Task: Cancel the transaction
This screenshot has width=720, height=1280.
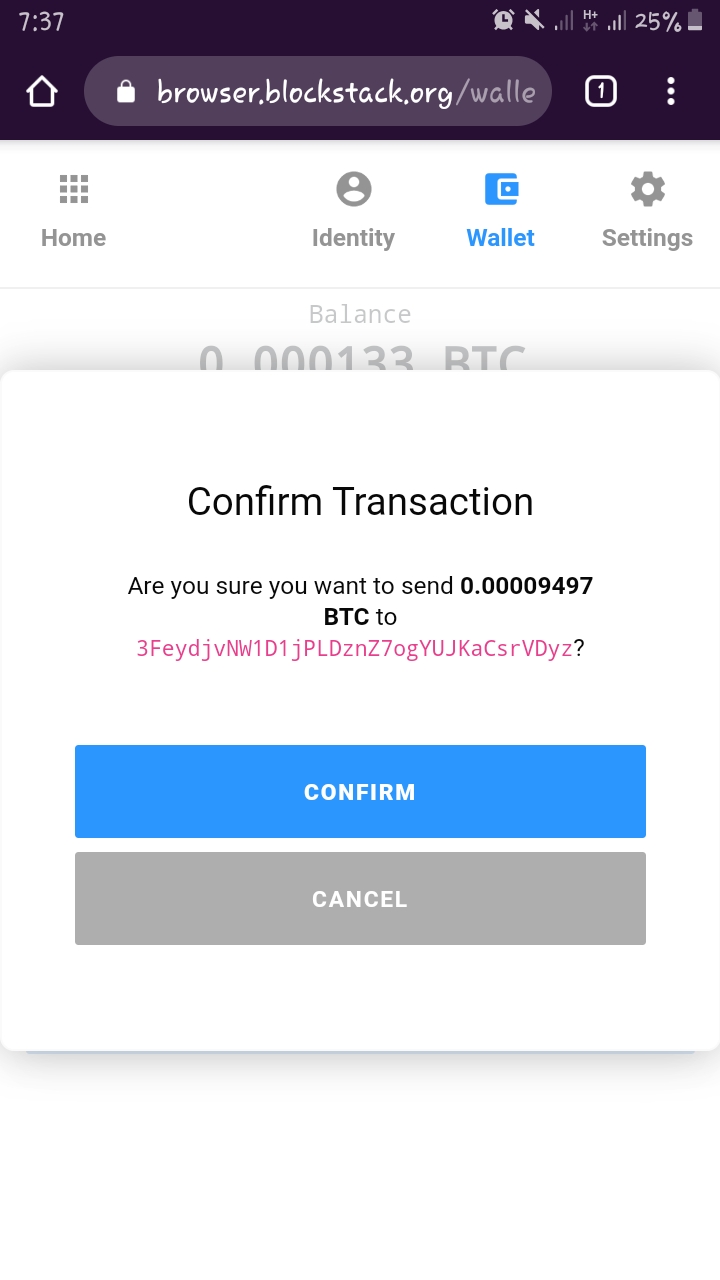Action: [360, 898]
